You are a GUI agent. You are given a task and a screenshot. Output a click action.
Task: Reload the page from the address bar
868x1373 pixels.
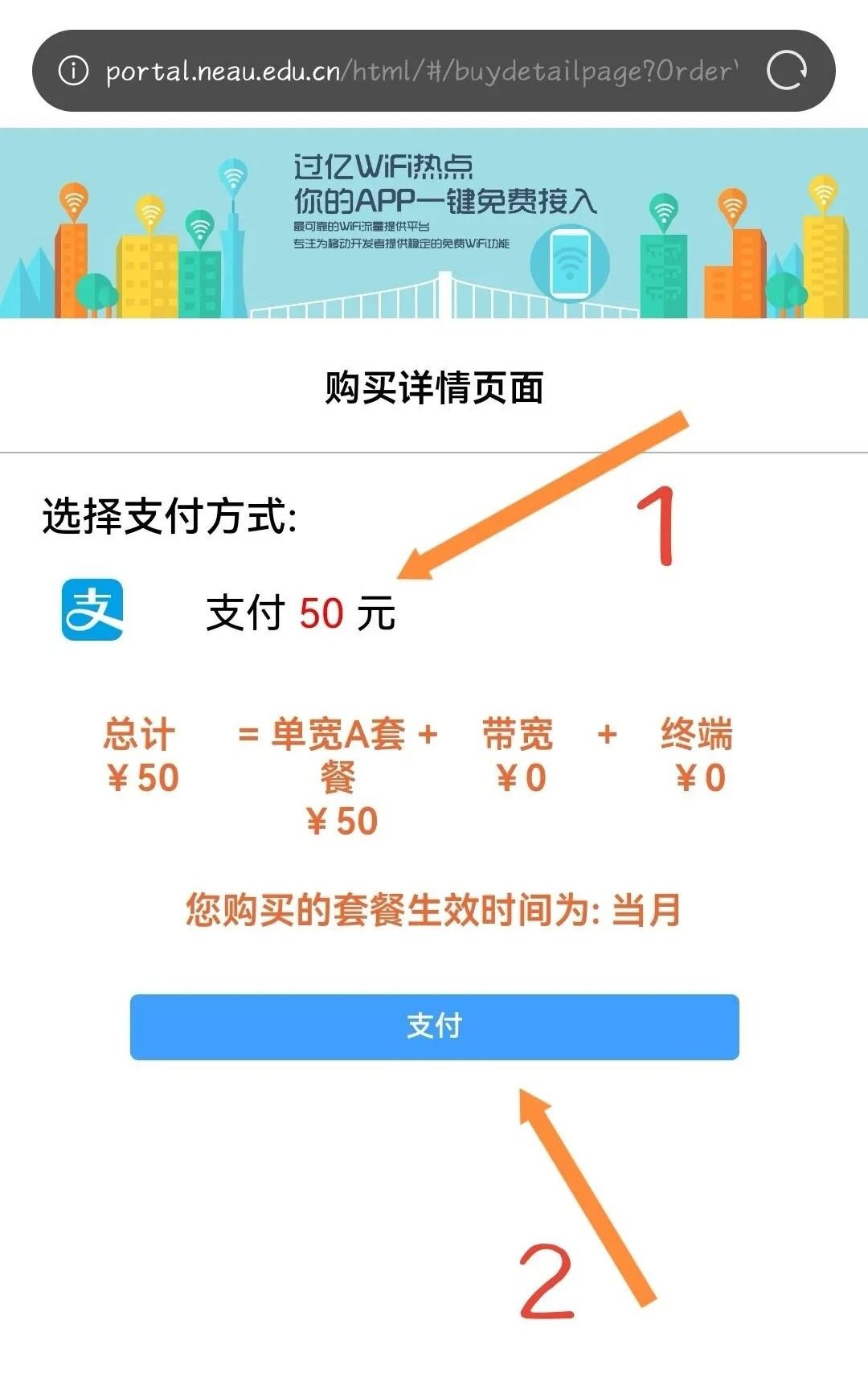click(x=786, y=71)
